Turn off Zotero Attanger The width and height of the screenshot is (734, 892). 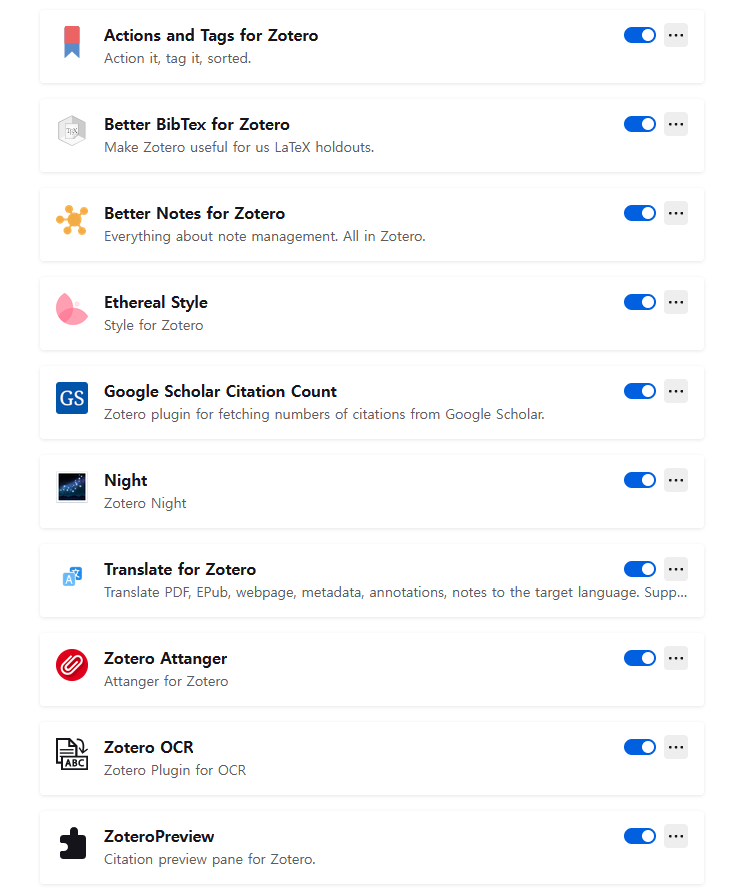point(639,658)
